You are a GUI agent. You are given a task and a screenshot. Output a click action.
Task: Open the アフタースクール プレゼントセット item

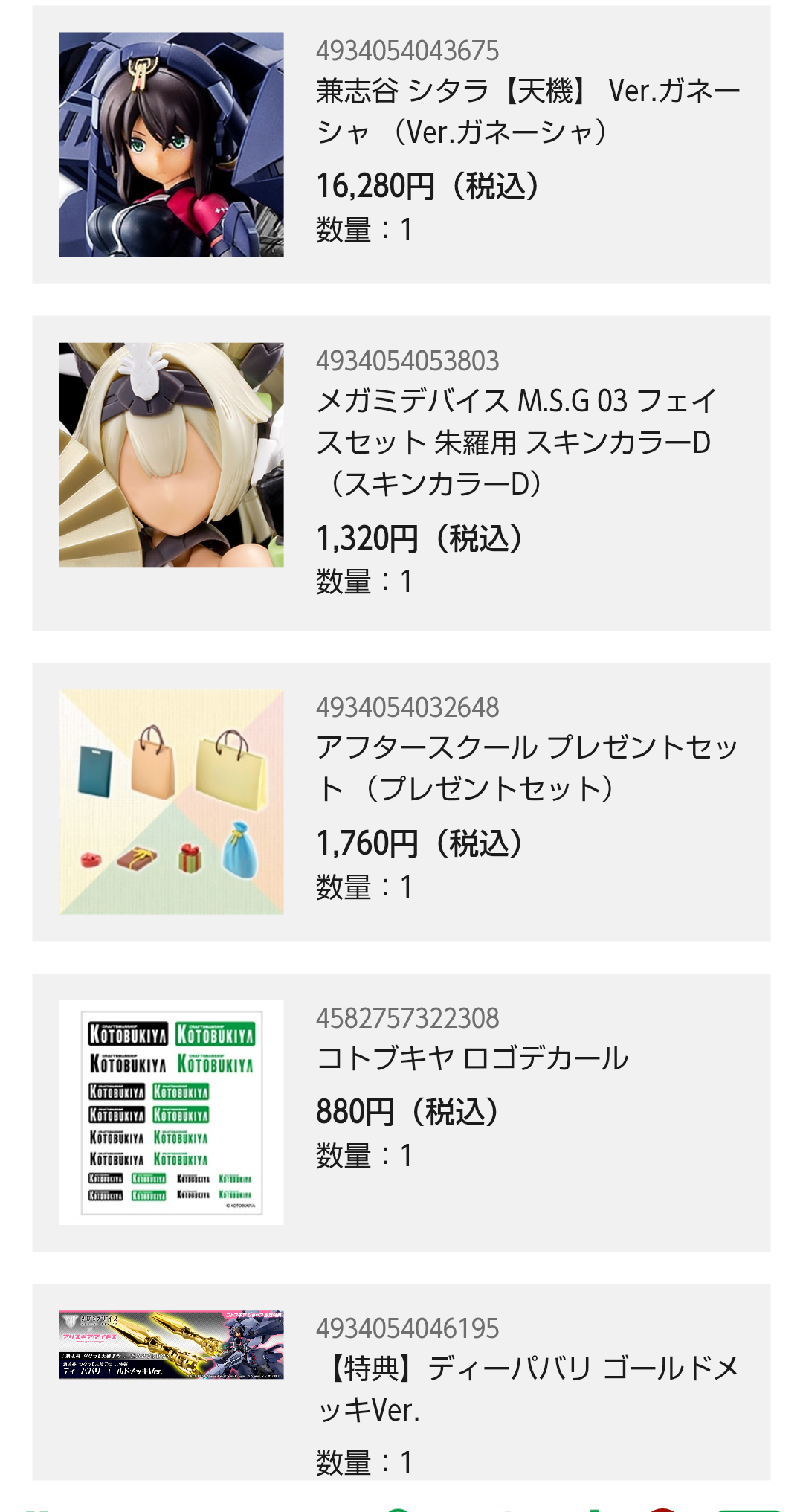(x=401, y=802)
